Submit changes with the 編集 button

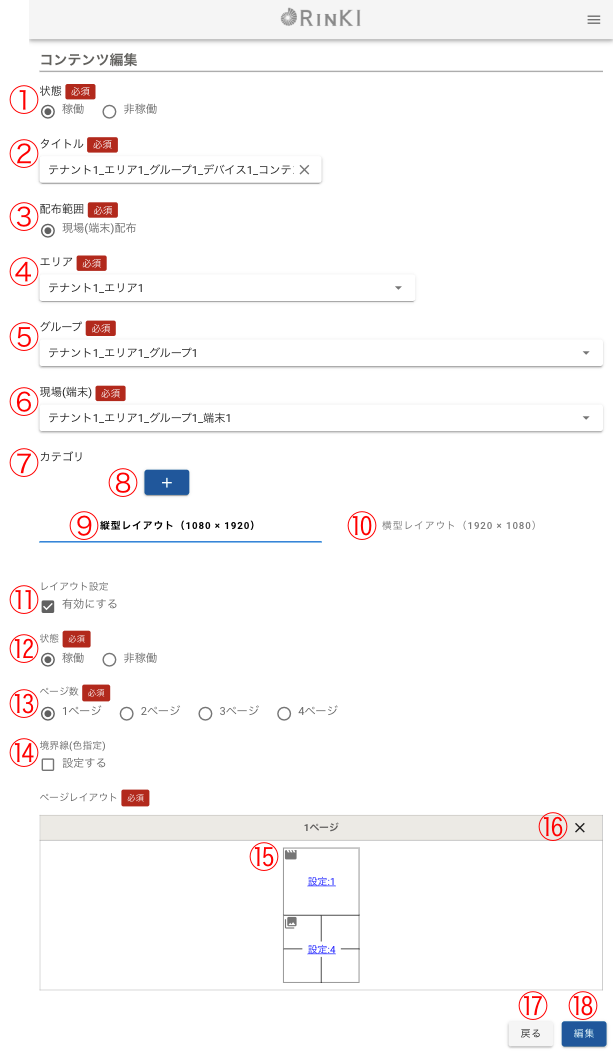tap(584, 1033)
